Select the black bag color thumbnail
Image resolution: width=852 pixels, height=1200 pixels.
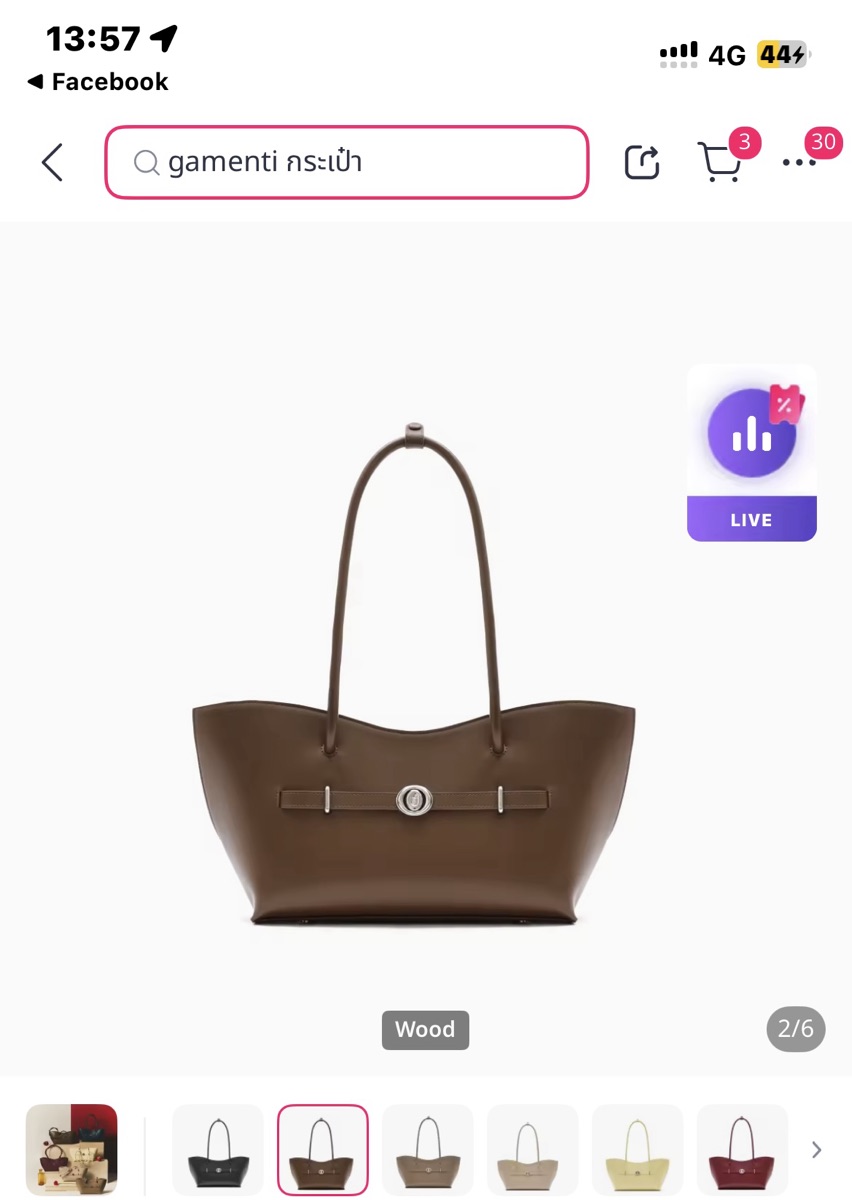(217, 1149)
